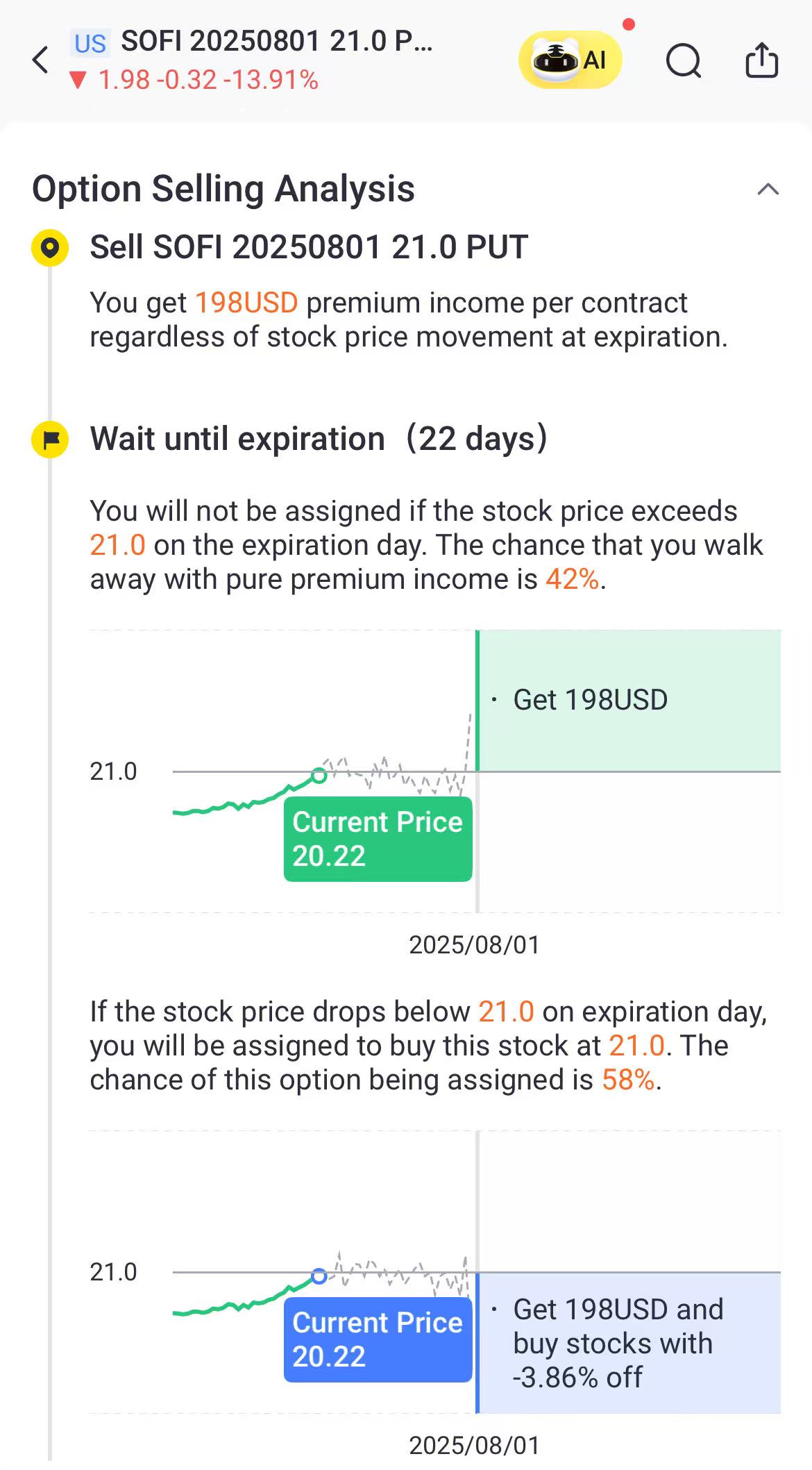Select the US market badge
This screenshot has height=1470, width=812.
tap(90, 43)
